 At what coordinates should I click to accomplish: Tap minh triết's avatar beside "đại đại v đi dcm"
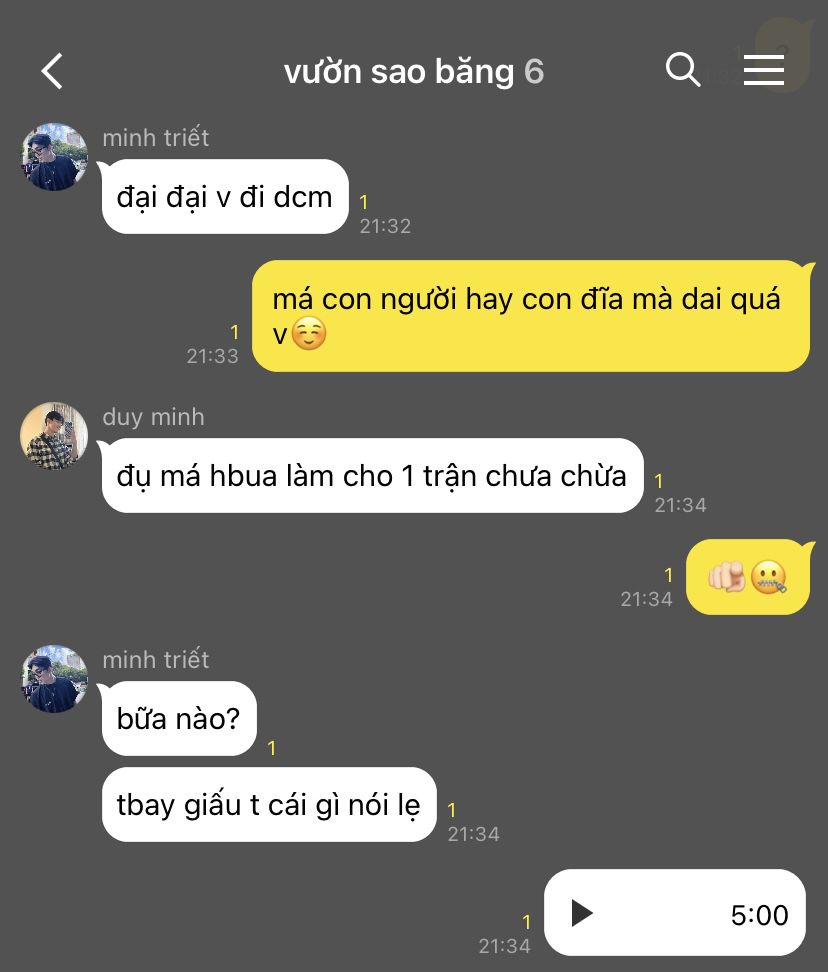pos(54,157)
